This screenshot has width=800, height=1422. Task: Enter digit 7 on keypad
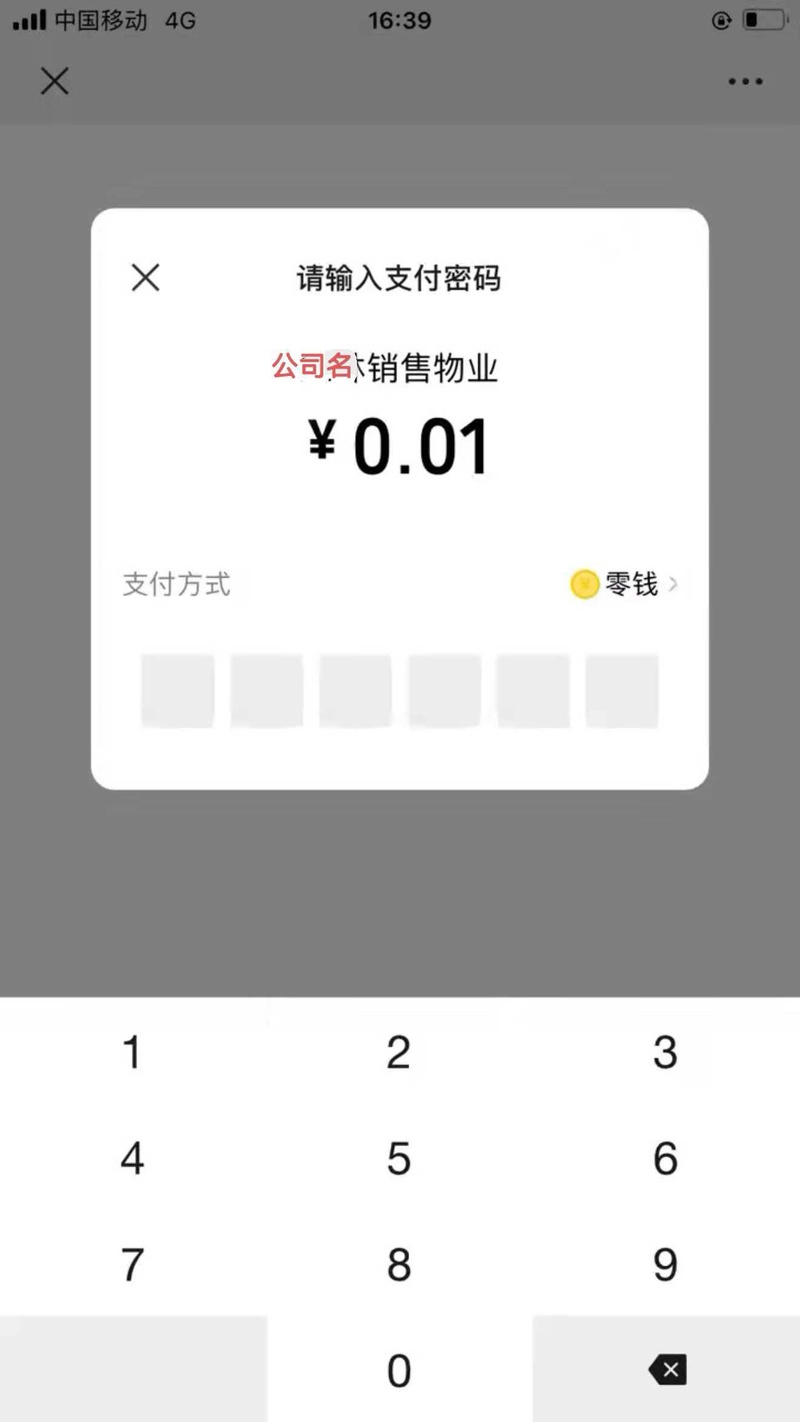point(133,1264)
